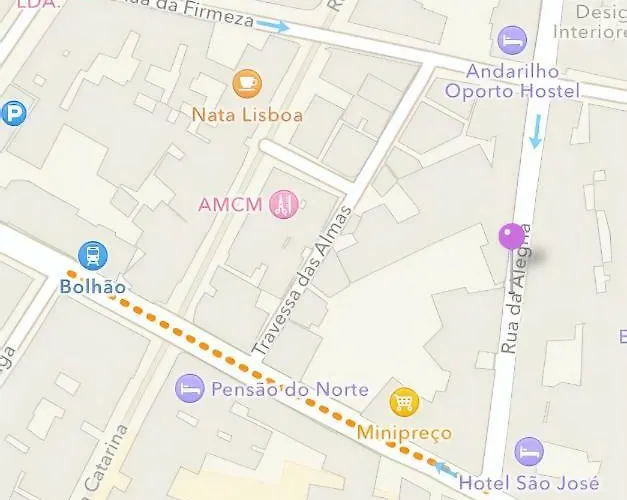This screenshot has width=627, height=500.
Task: Select the AMCM place marker
Action: point(285,205)
